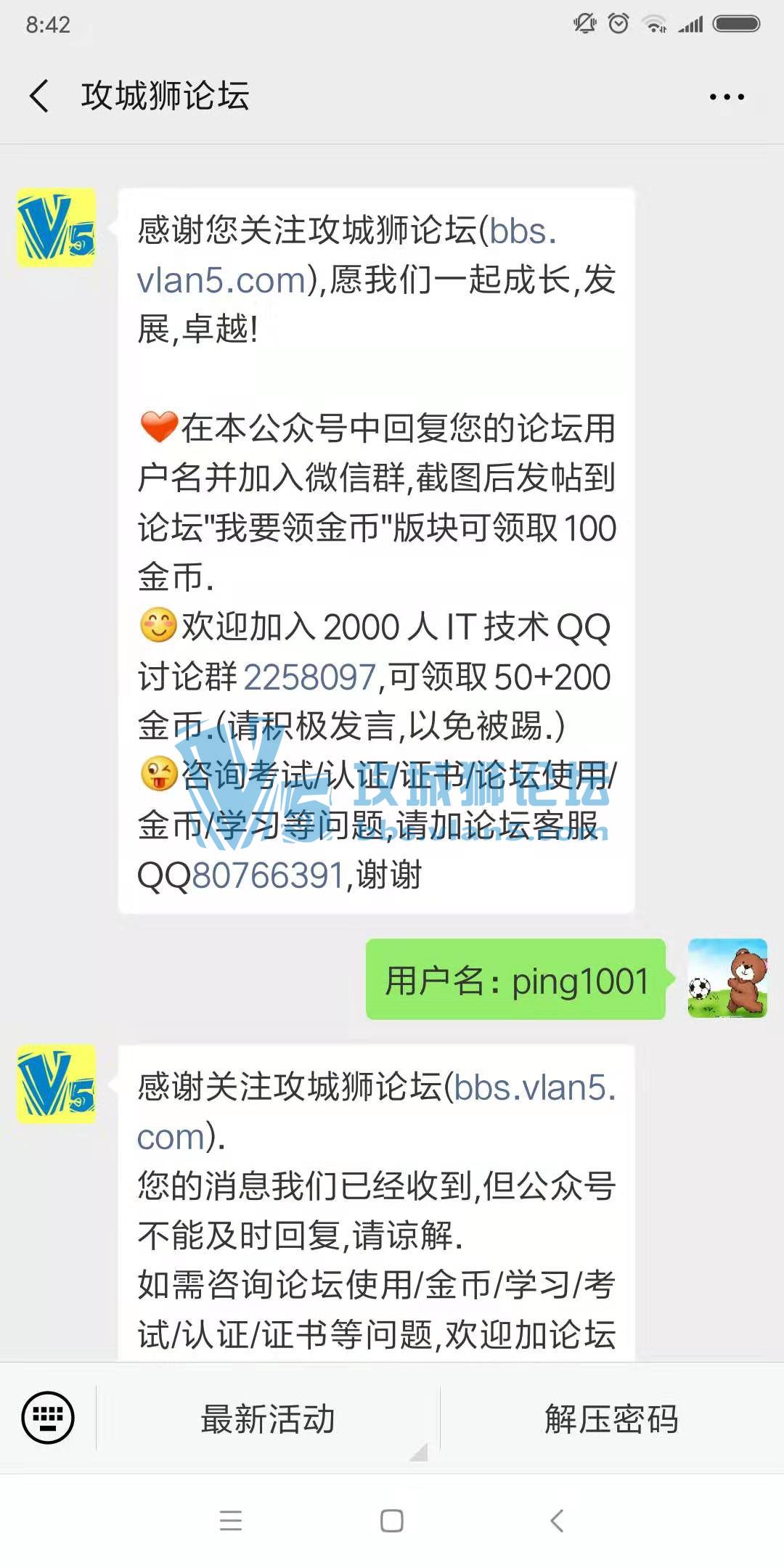This screenshot has height=1568, width=784.
Task: Open the 解压密码 menu
Action: point(611,1418)
